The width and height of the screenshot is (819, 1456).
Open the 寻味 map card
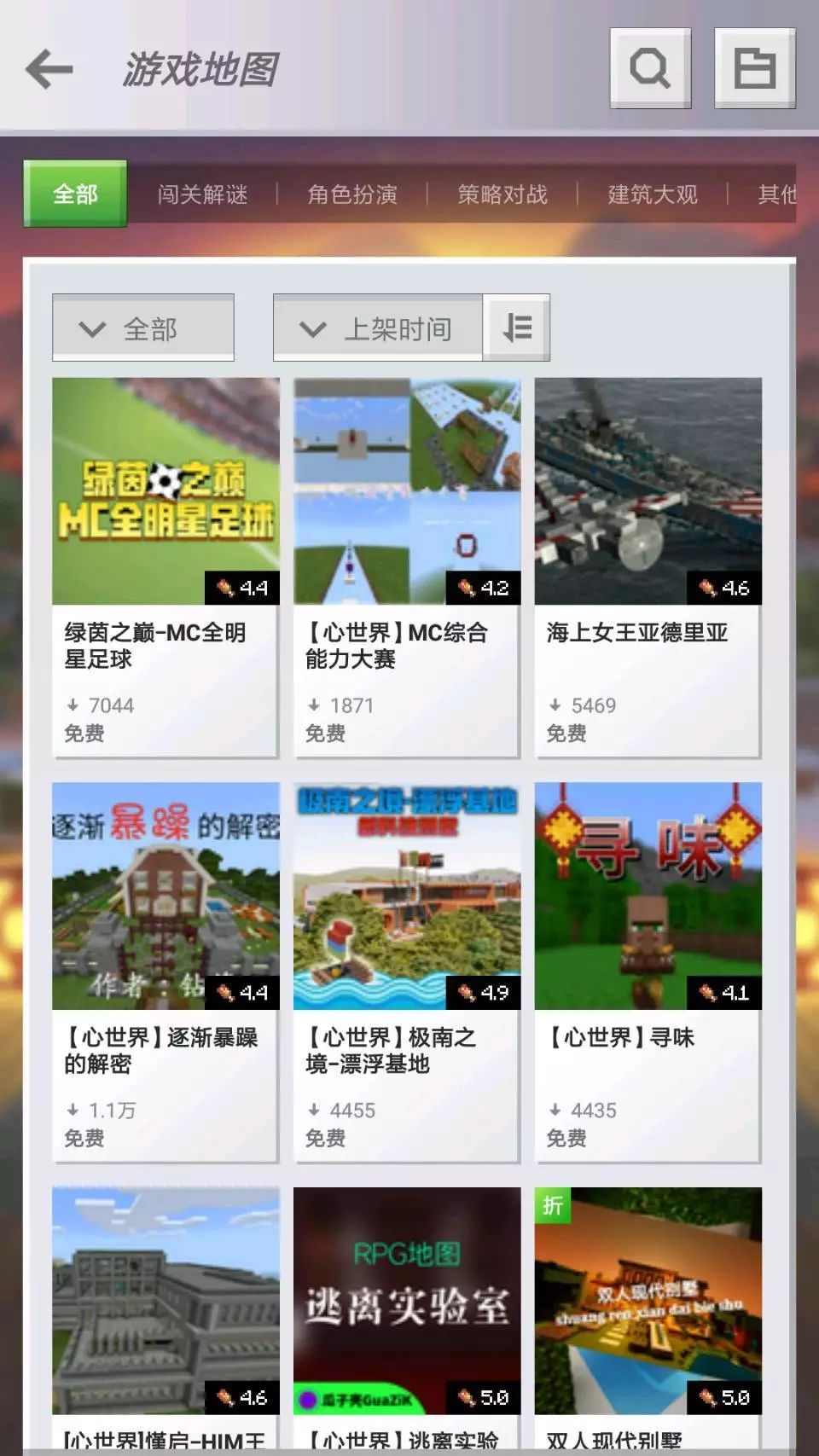pyautogui.click(x=648, y=972)
